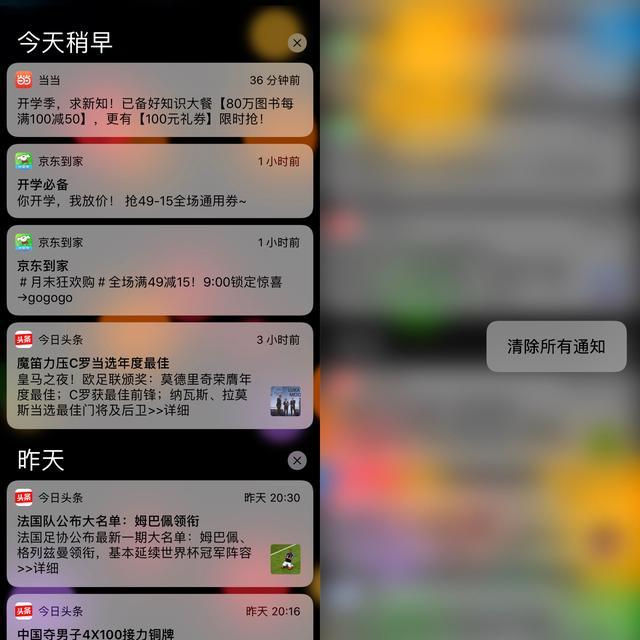Clear the 昨天 notifications with the X
The width and height of the screenshot is (640, 640).
[x=296, y=460]
